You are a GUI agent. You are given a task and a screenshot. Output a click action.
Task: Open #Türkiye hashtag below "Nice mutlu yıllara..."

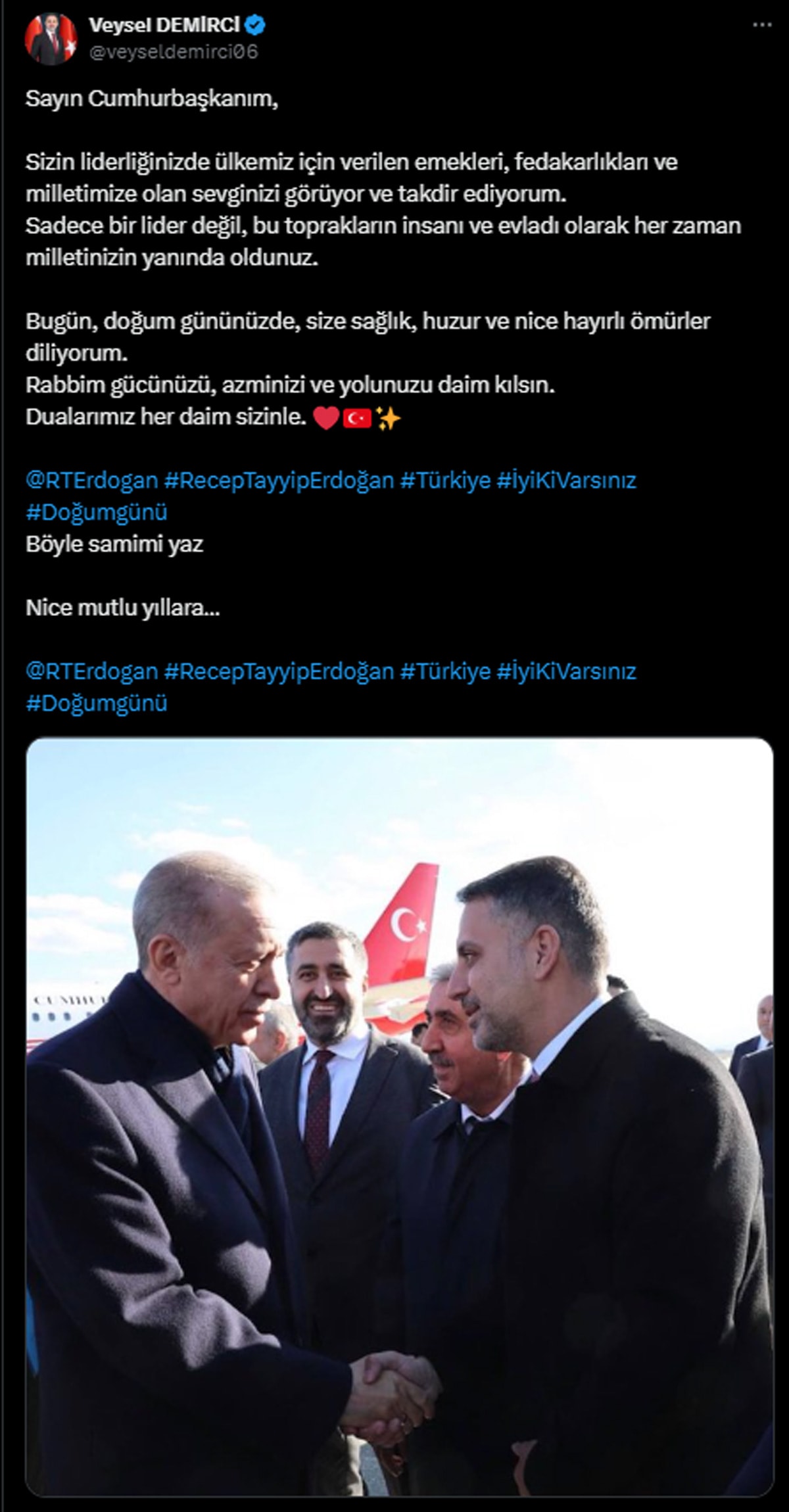coord(445,671)
